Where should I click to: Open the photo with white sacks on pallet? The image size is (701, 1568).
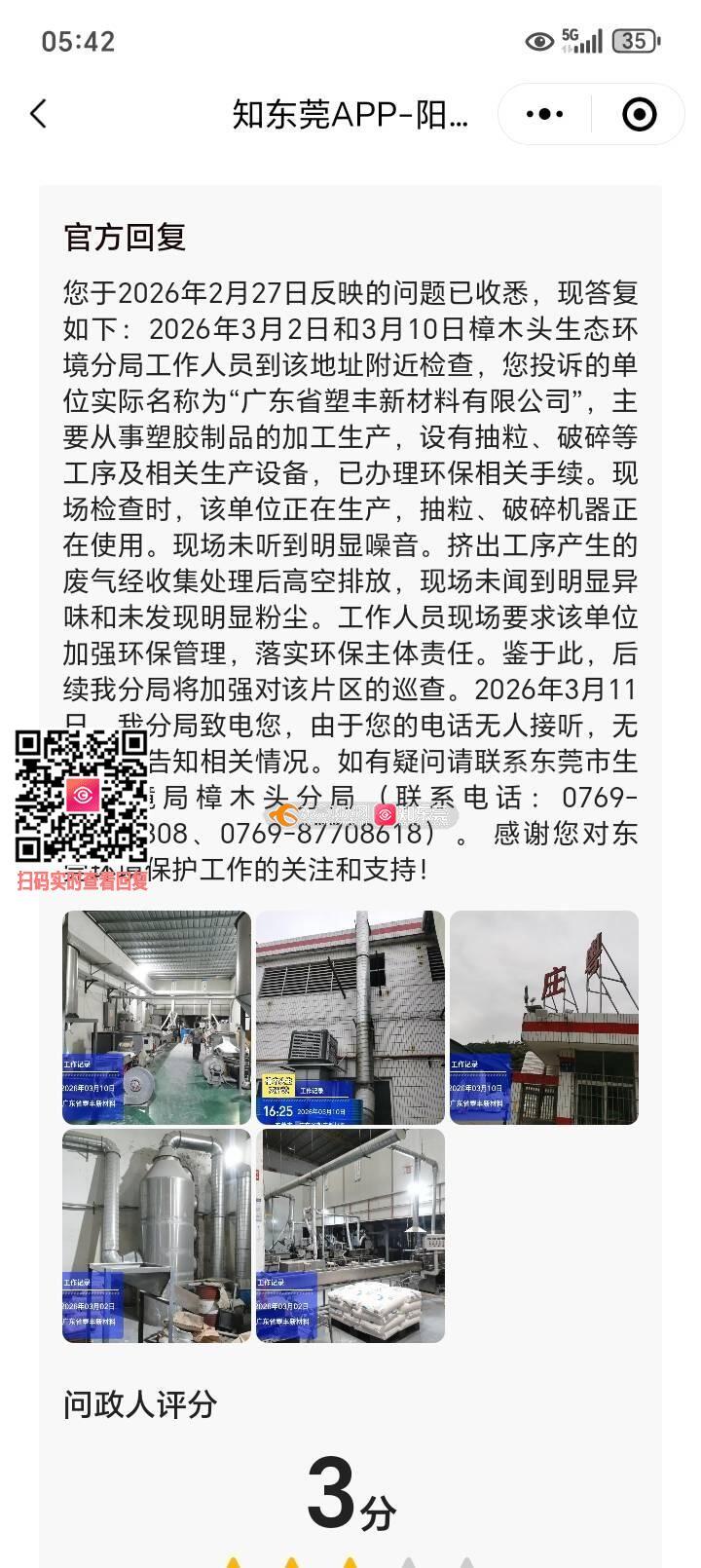pyautogui.click(x=350, y=1235)
